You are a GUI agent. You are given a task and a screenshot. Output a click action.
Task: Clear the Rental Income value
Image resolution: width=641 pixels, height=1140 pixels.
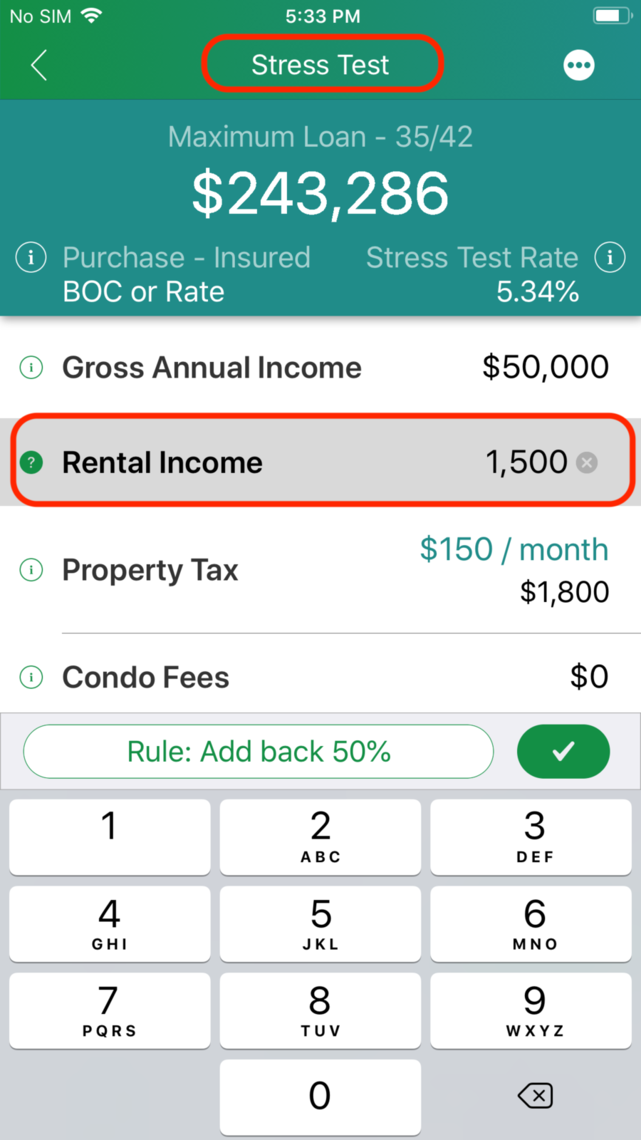[586, 462]
